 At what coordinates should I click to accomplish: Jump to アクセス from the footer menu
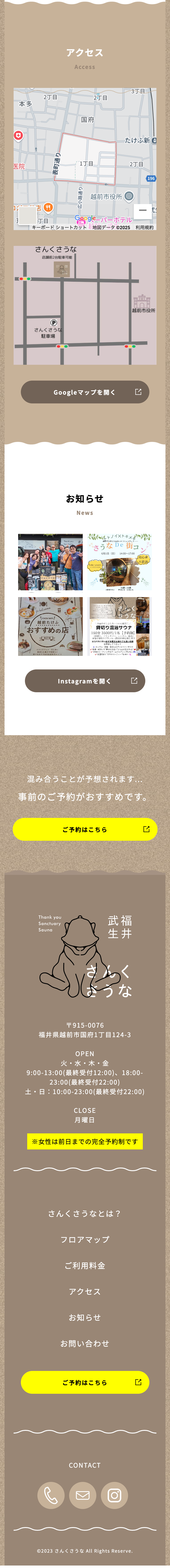[85, 1274]
